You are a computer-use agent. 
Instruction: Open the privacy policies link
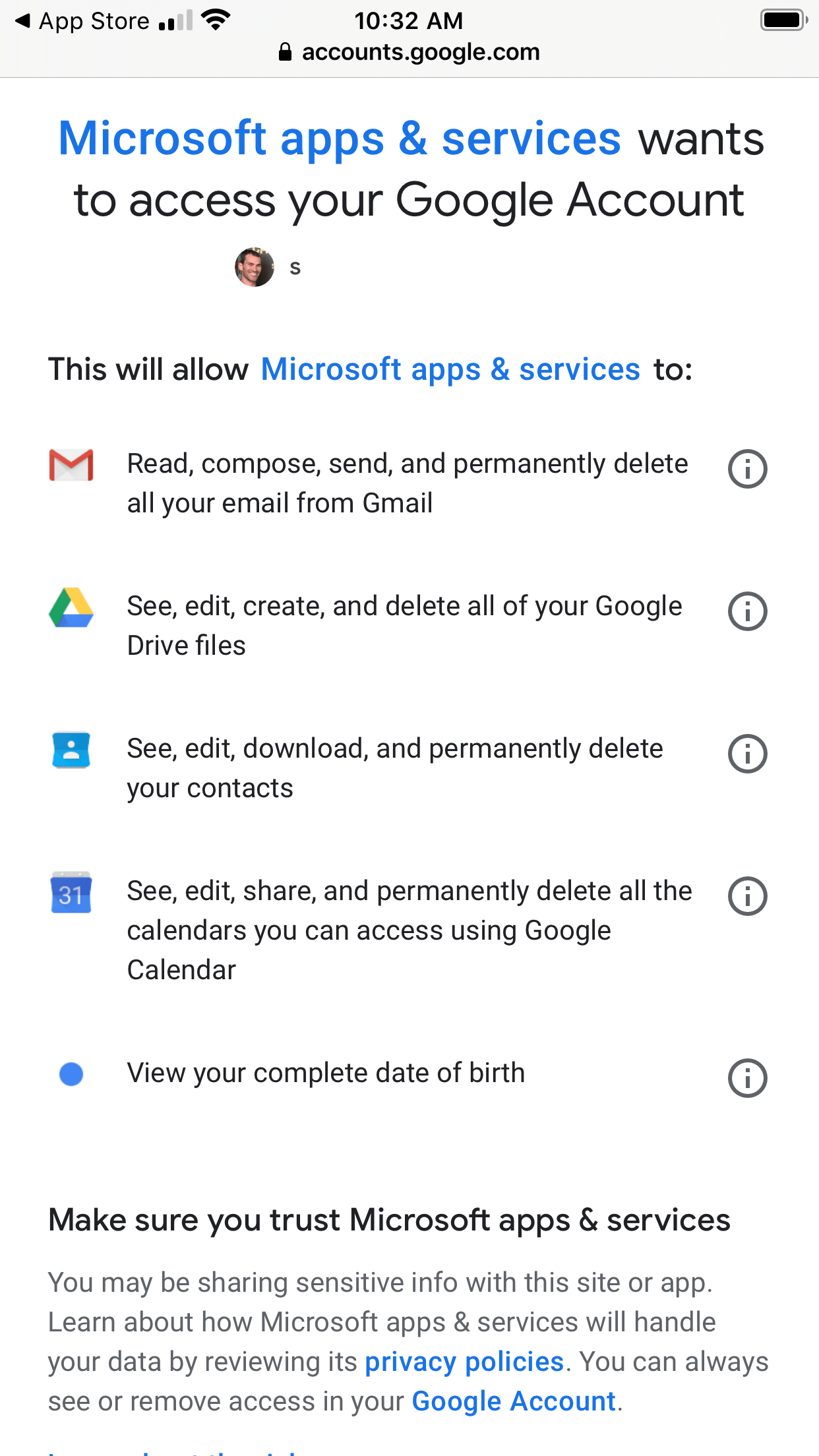464,1362
